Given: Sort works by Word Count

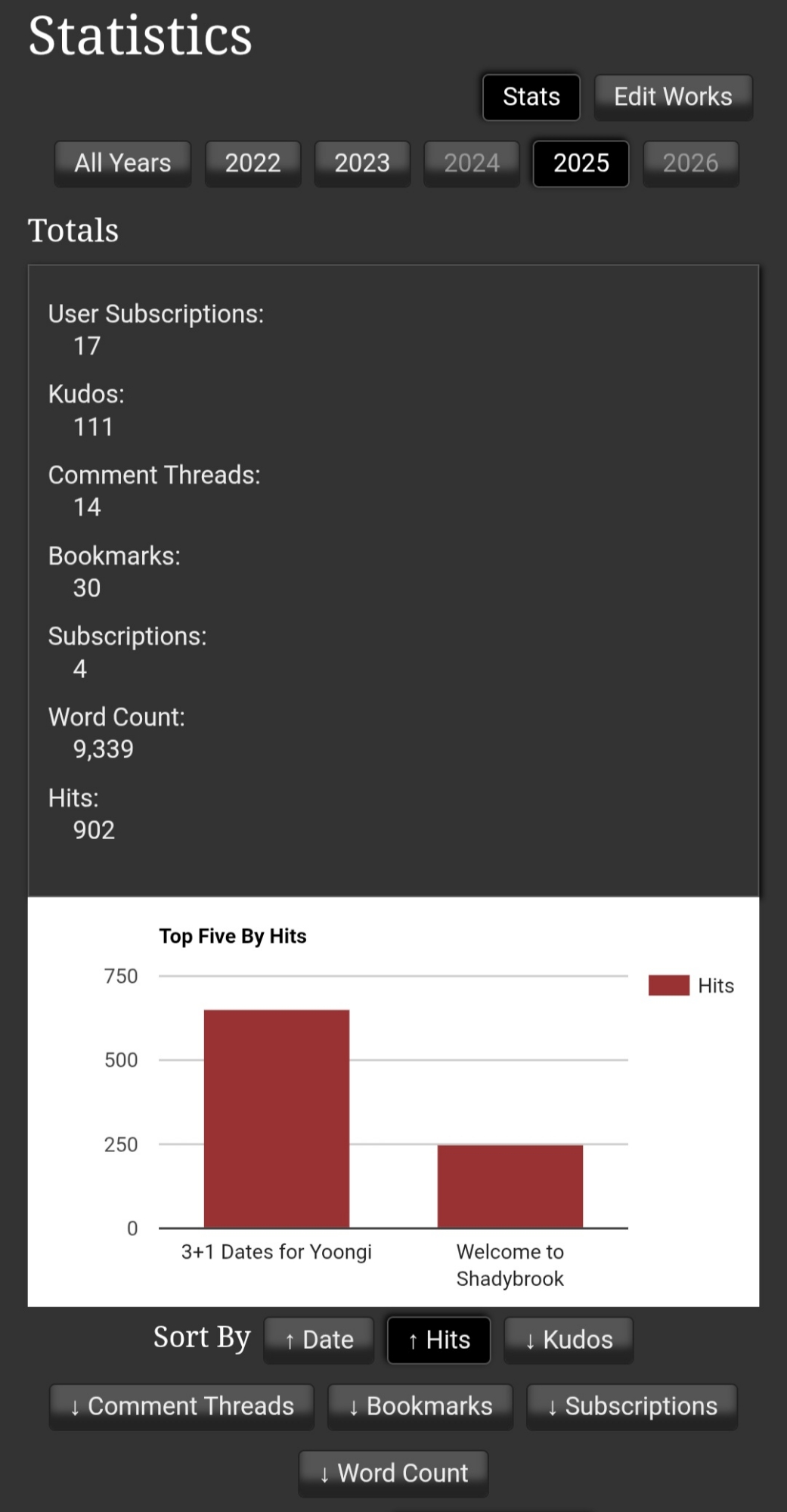Looking at the screenshot, I should pos(393,1473).
